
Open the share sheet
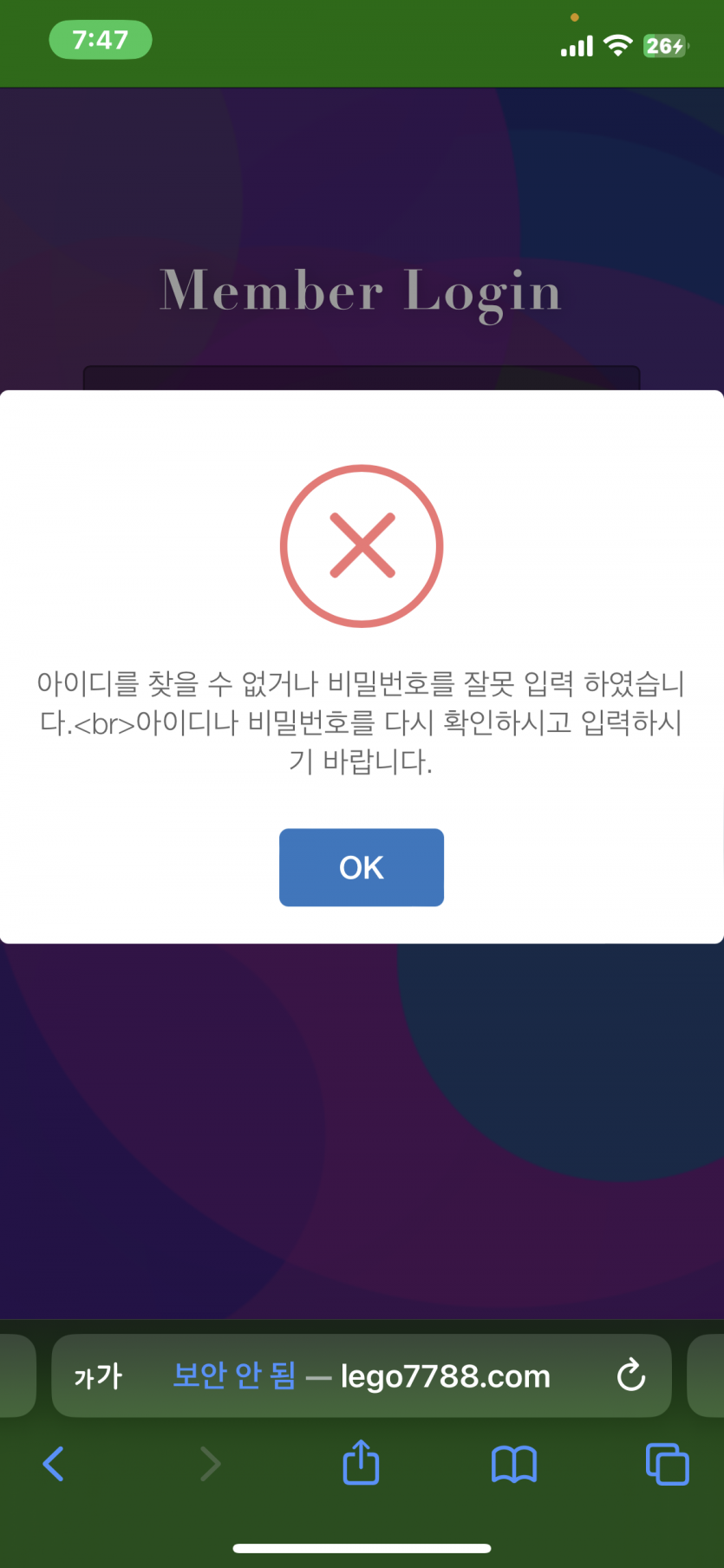tap(362, 1462)
